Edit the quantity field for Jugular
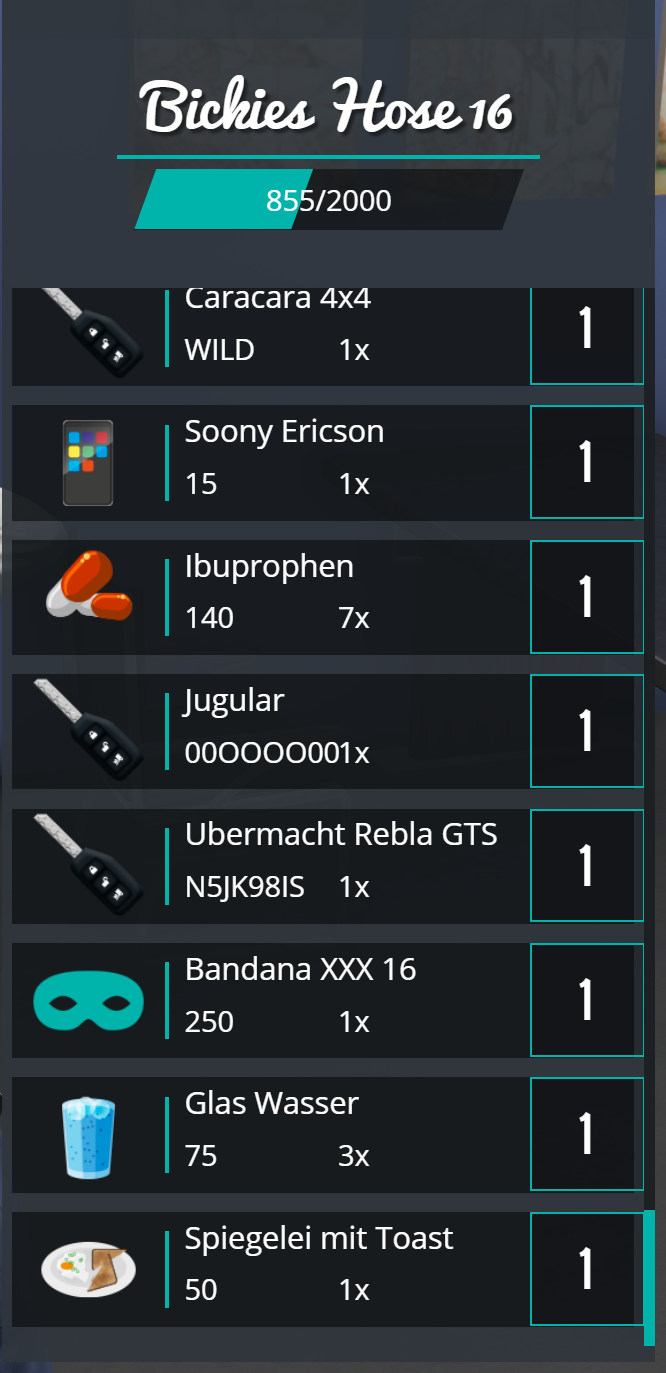The image size is (666, 1373). [x=586, y=731]
